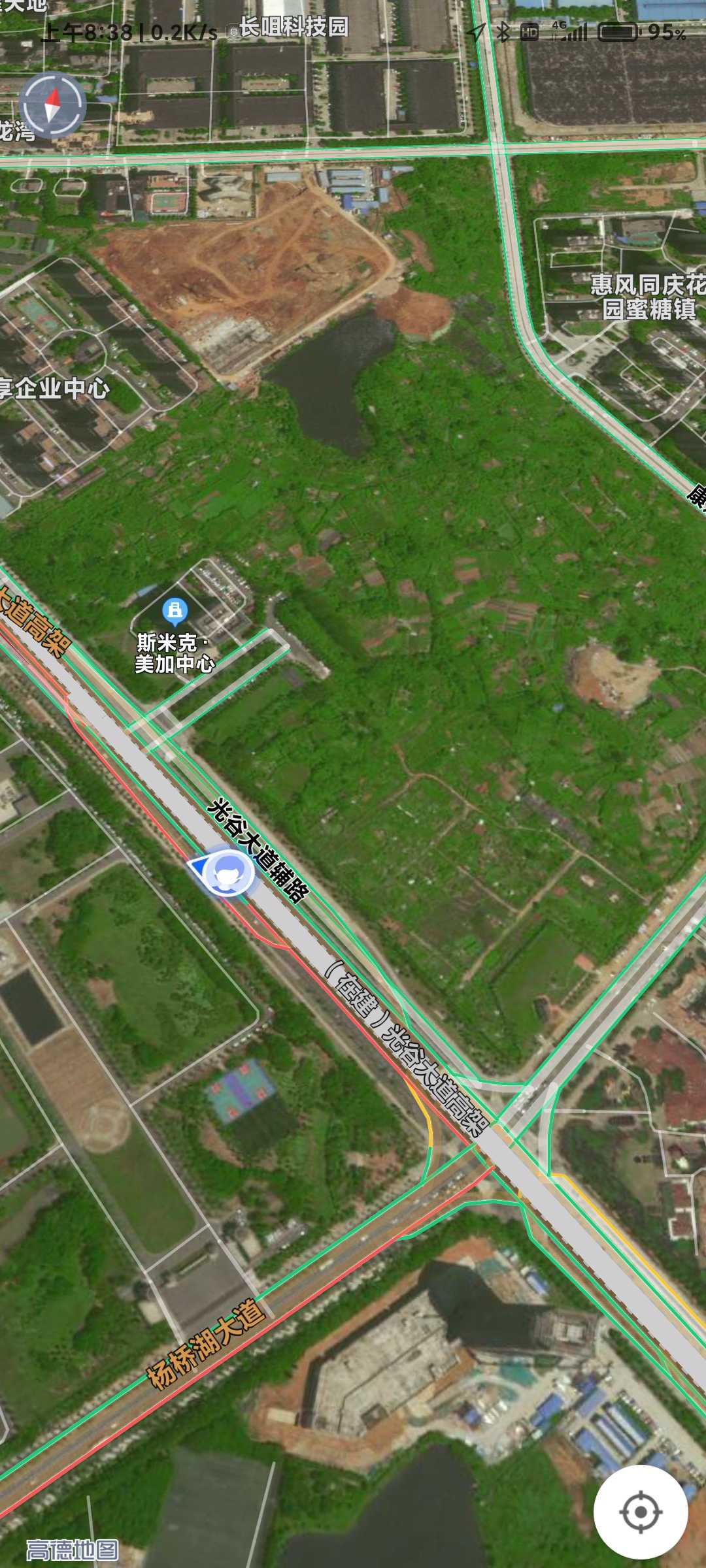The image size is (706, 1568).
Task: Open the 斯米克·美加中心 place marker
Action: click(175, 612)
